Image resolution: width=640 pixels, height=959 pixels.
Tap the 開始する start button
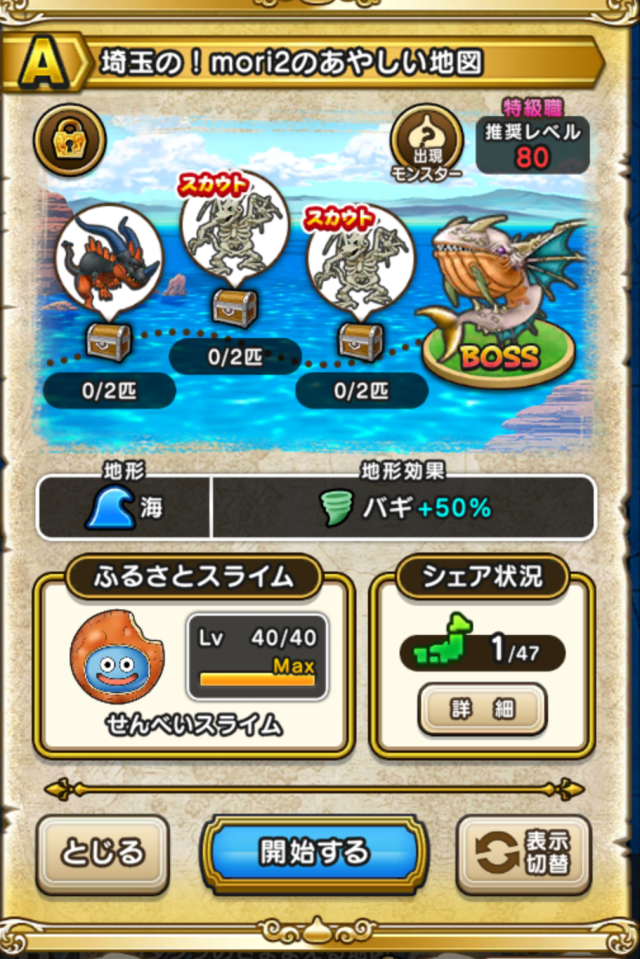point(314,853)
